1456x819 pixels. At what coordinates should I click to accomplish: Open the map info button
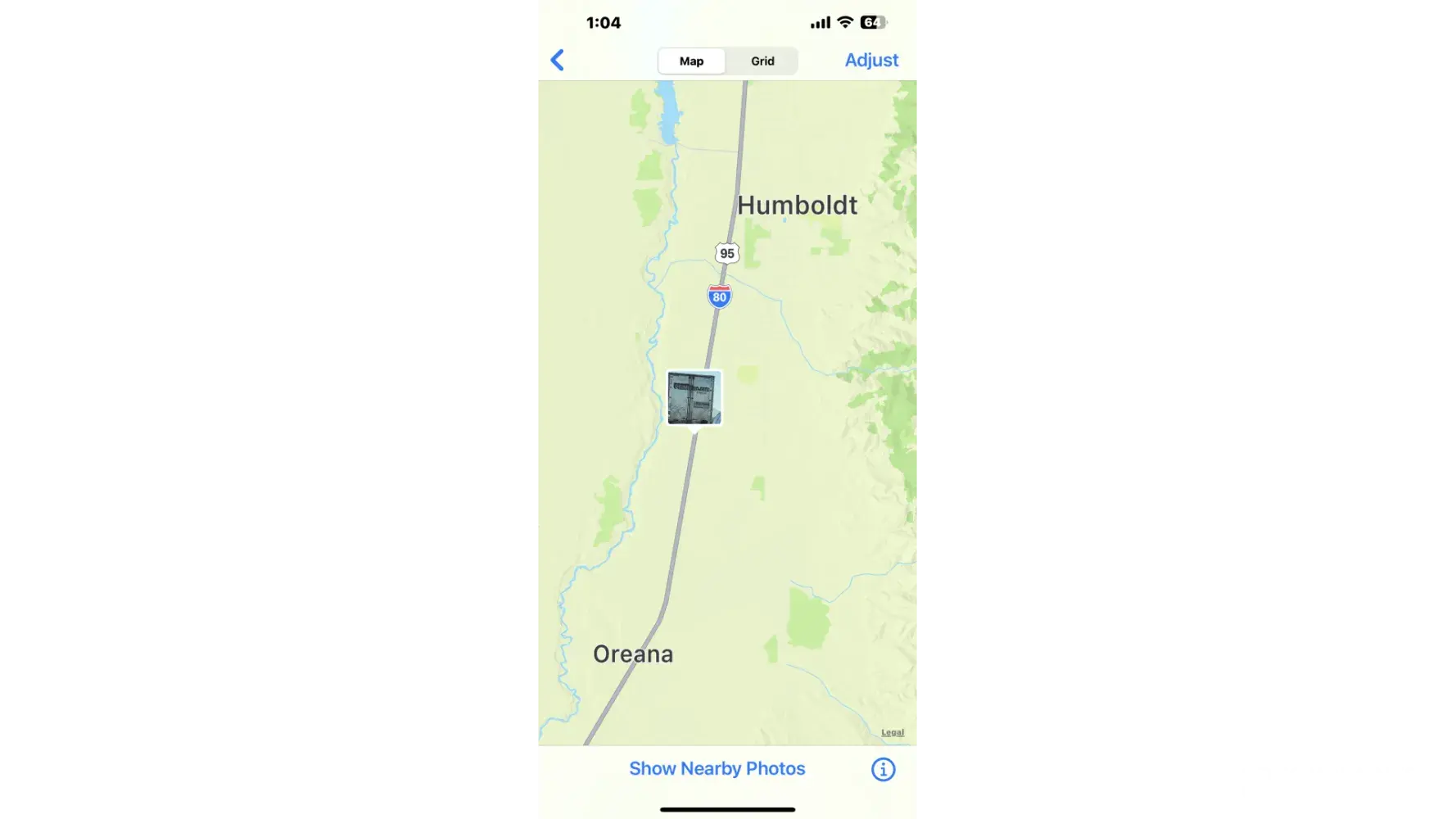883,769
